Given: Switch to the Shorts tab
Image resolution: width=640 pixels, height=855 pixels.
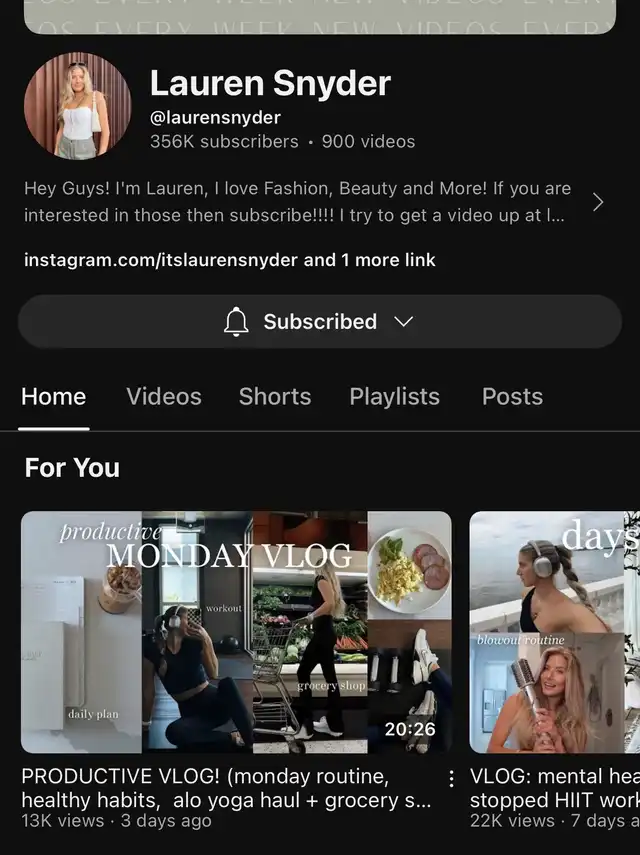Looking at the screenshot, I should [275, 397].
